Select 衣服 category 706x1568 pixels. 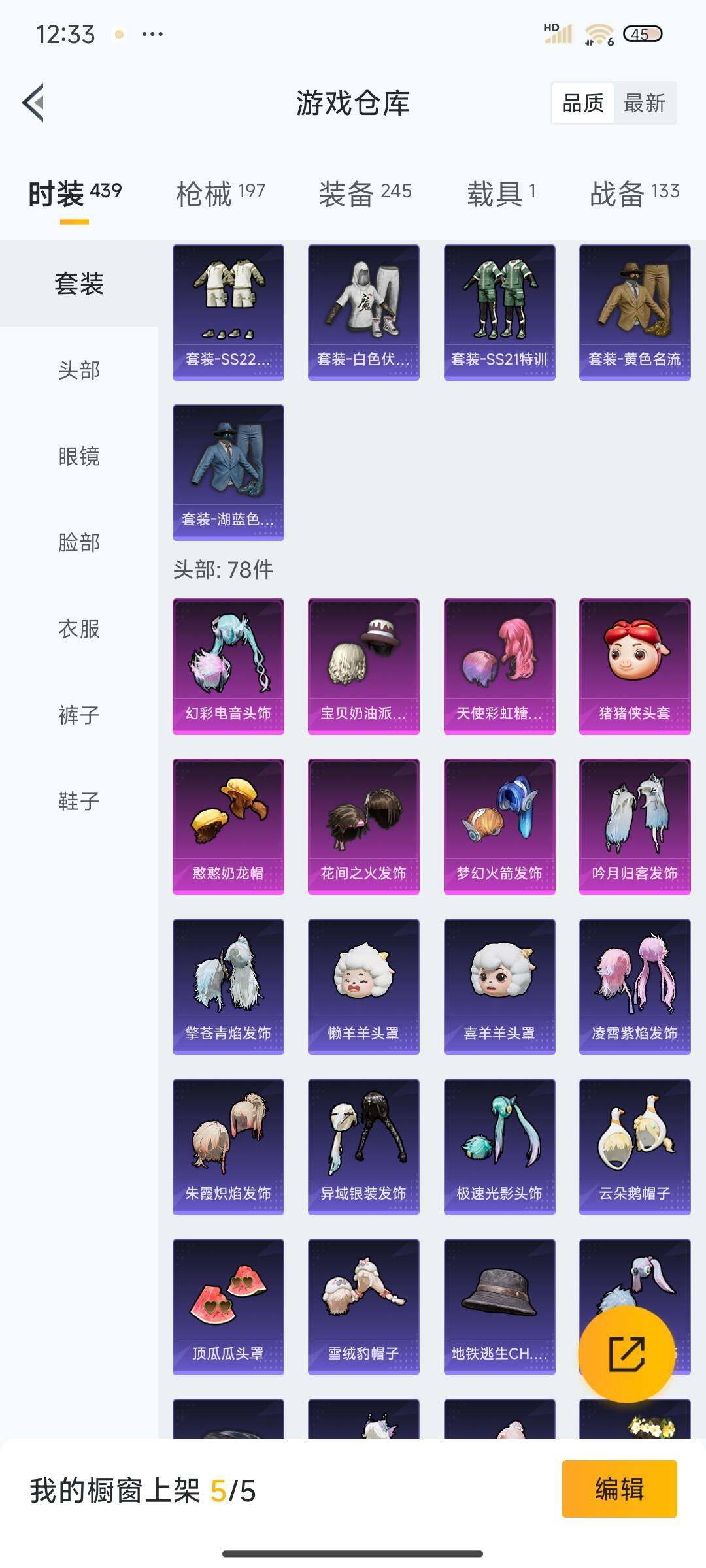(x=79, y=629)
